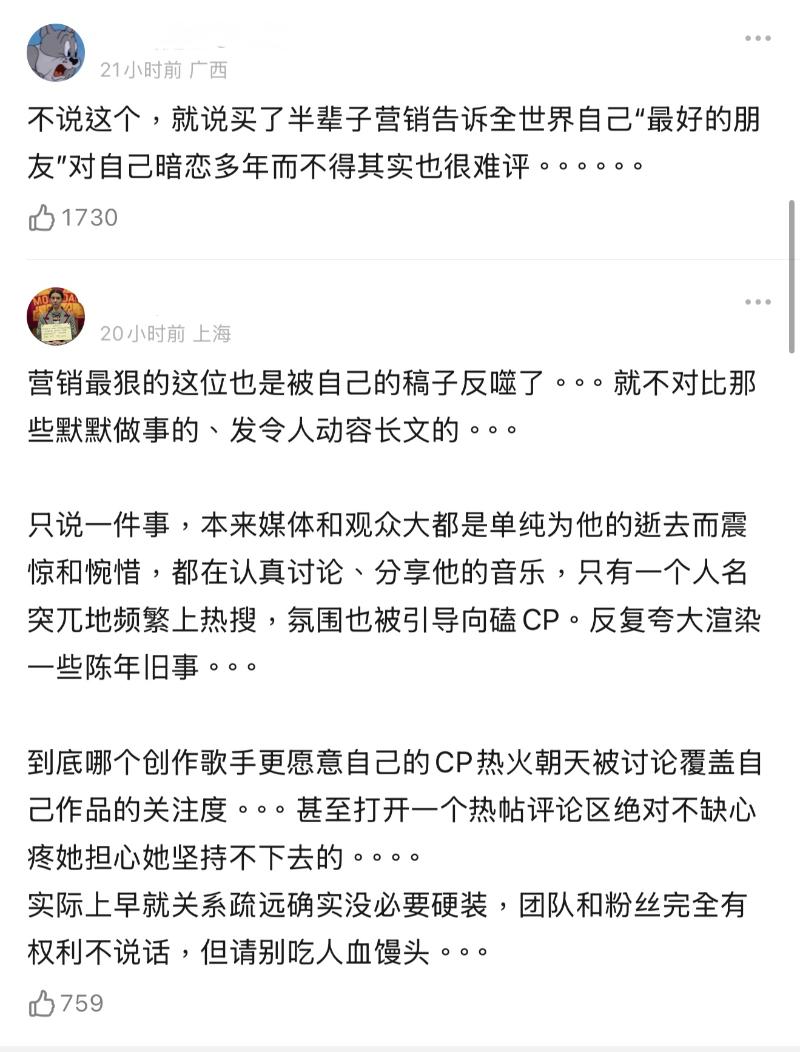This screenshot has width=800, height=1052.
Task: View the profile of the 上海 commenter's avatar
Action: 56,317
